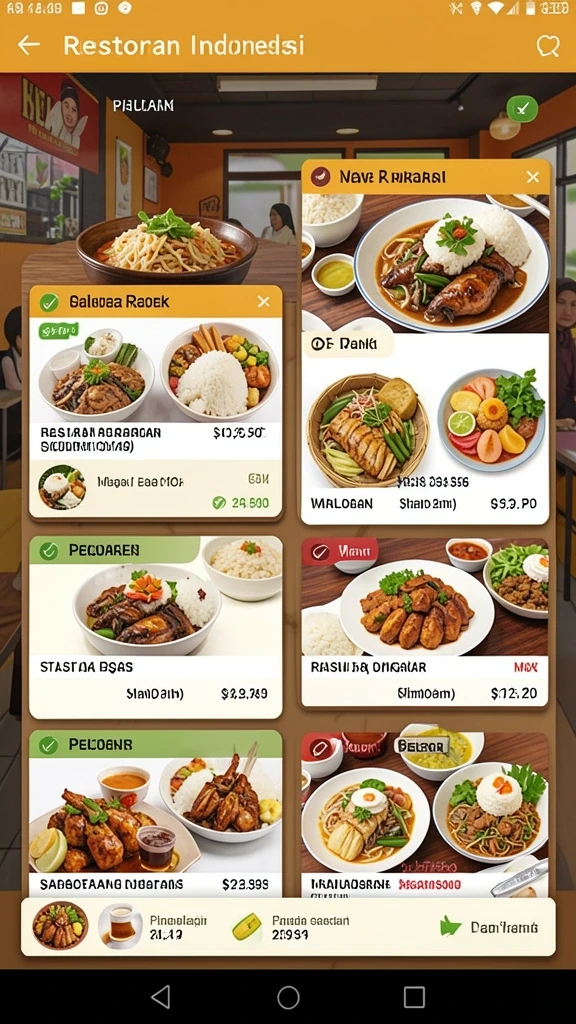This screenshot has width=576, height=1024.
Task: Open the Stastoa Bsas dish card
Action: click(155, 628)
